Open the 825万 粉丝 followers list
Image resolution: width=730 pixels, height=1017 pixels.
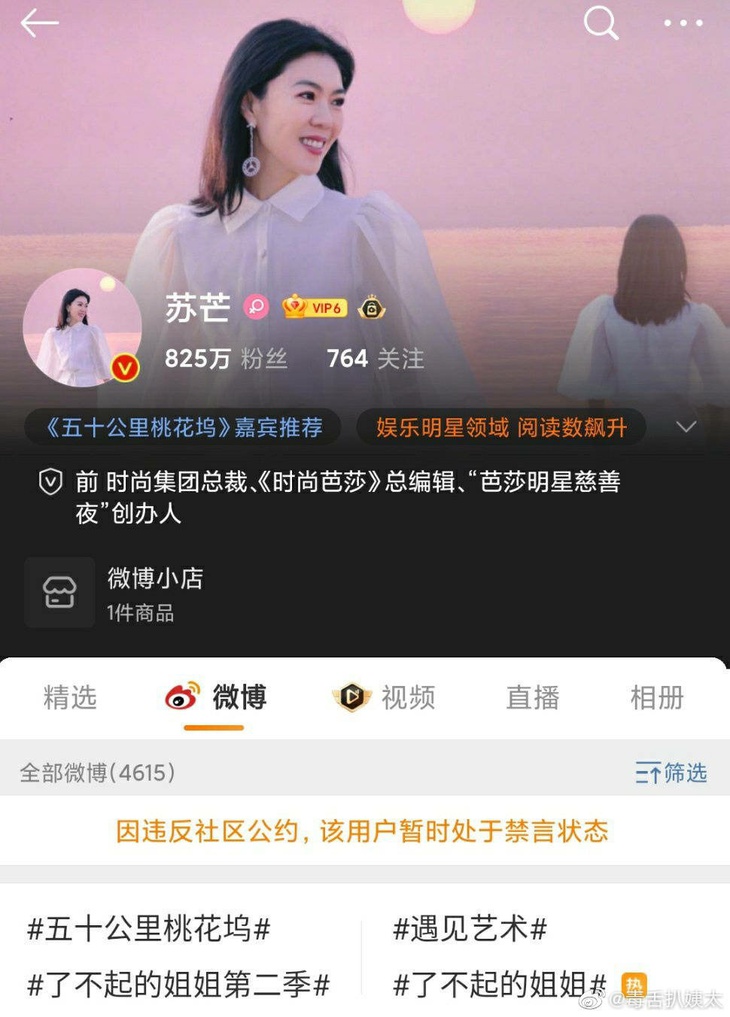(x=226, y=359)
